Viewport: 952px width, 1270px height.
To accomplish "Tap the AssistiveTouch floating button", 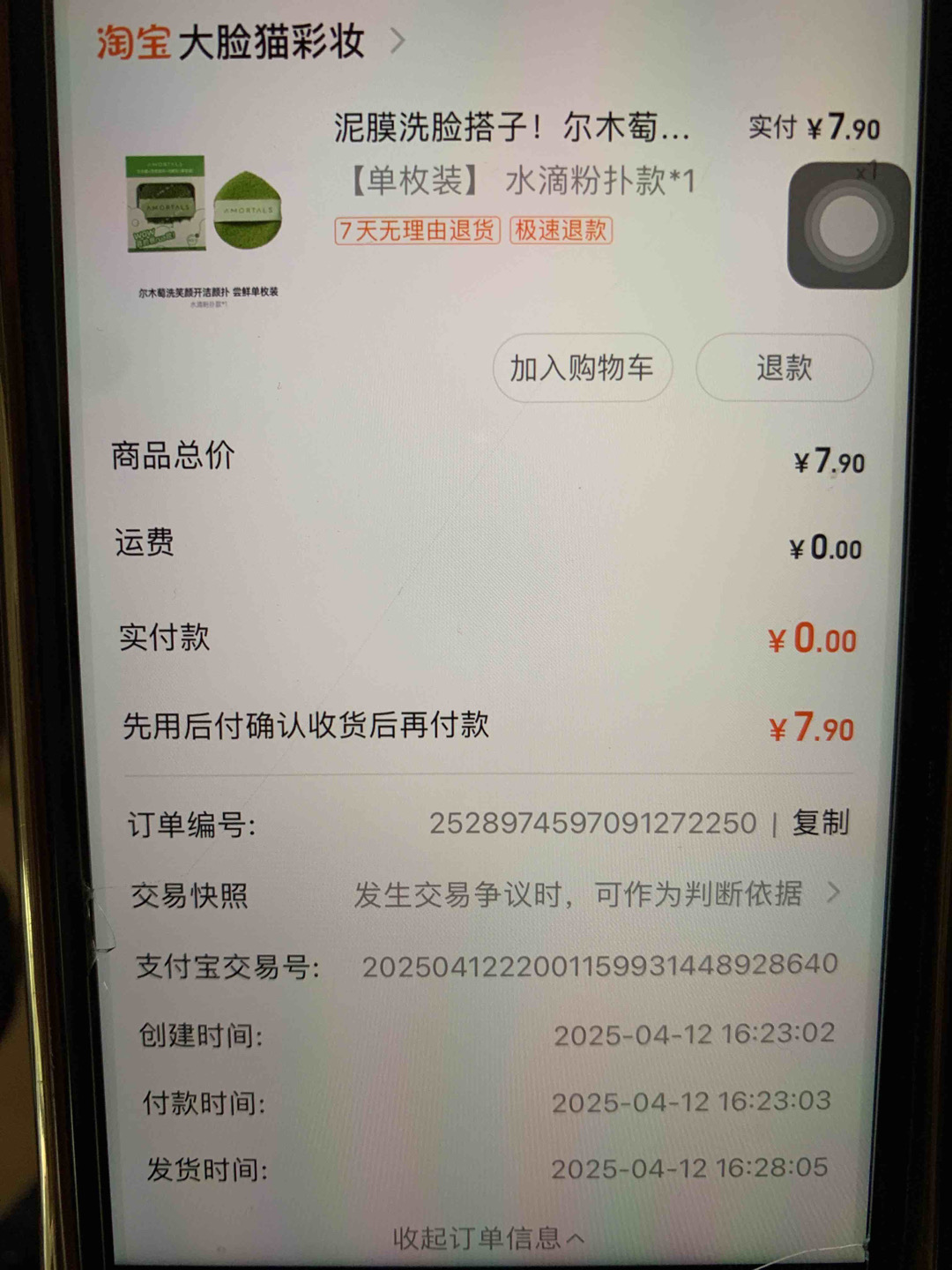I will coord(848,226).
